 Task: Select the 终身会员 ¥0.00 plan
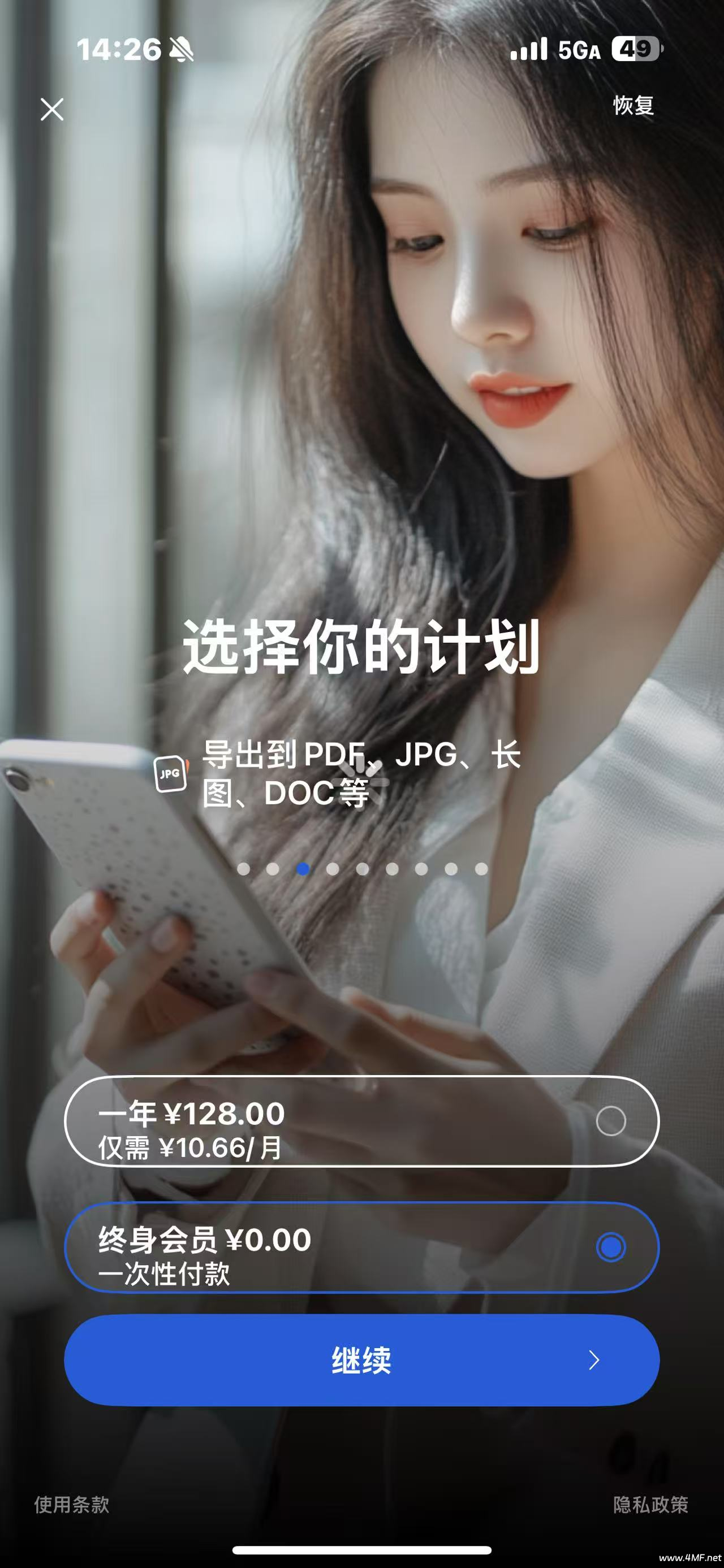pos(361,1246)
